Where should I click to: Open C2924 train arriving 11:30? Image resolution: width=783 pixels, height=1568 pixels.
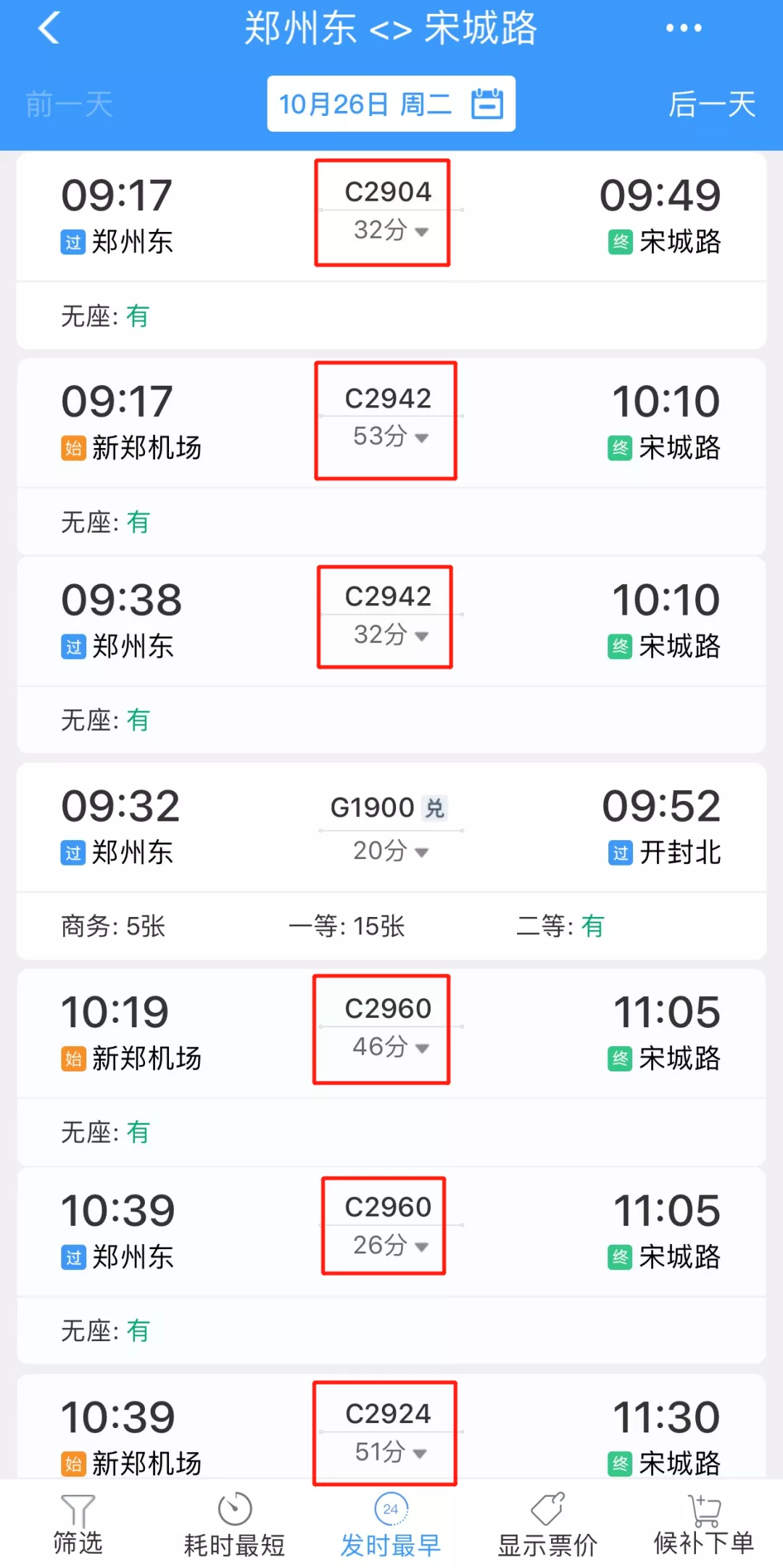pos(391,1427)
